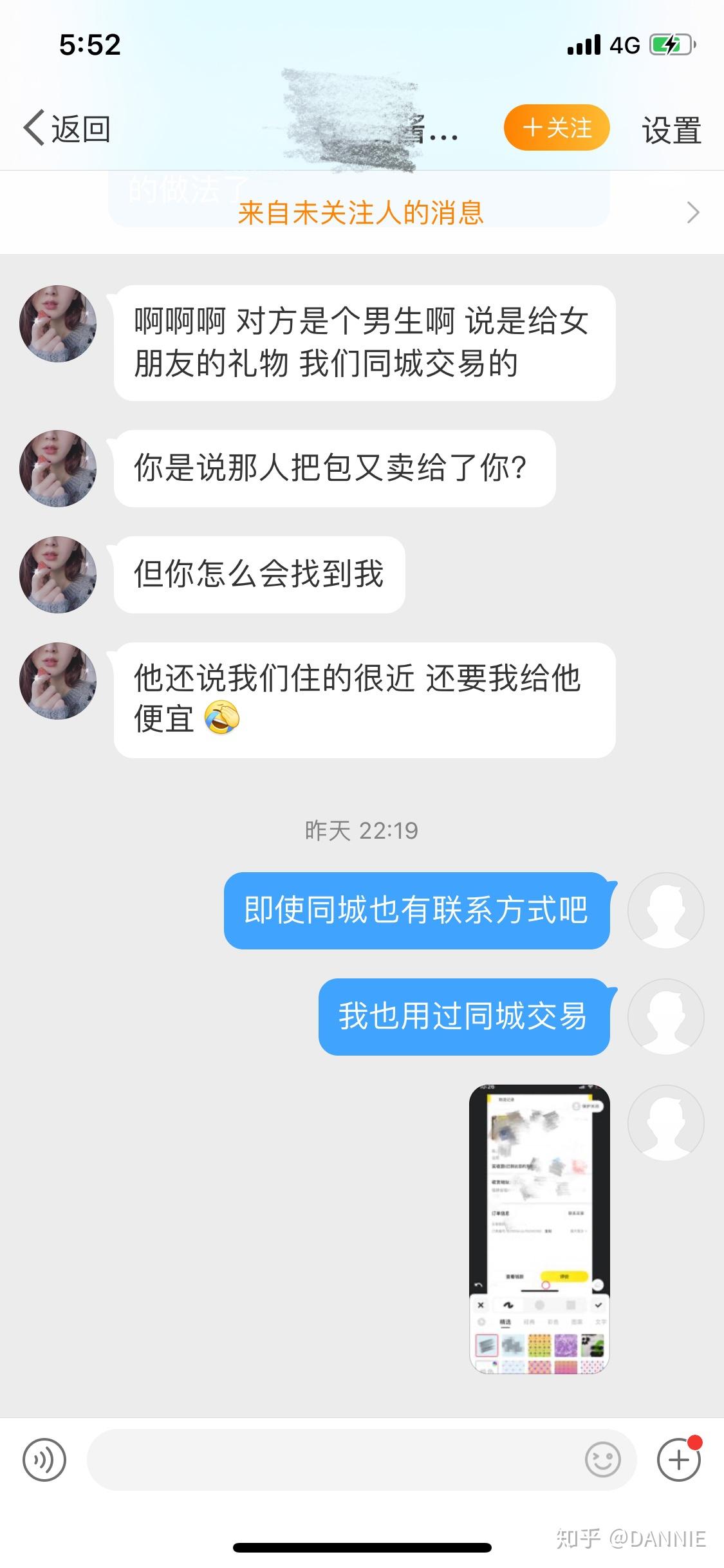Open the emoji picker
The height and width of the screenshot is (1568, 724).
coord(603,1460)
